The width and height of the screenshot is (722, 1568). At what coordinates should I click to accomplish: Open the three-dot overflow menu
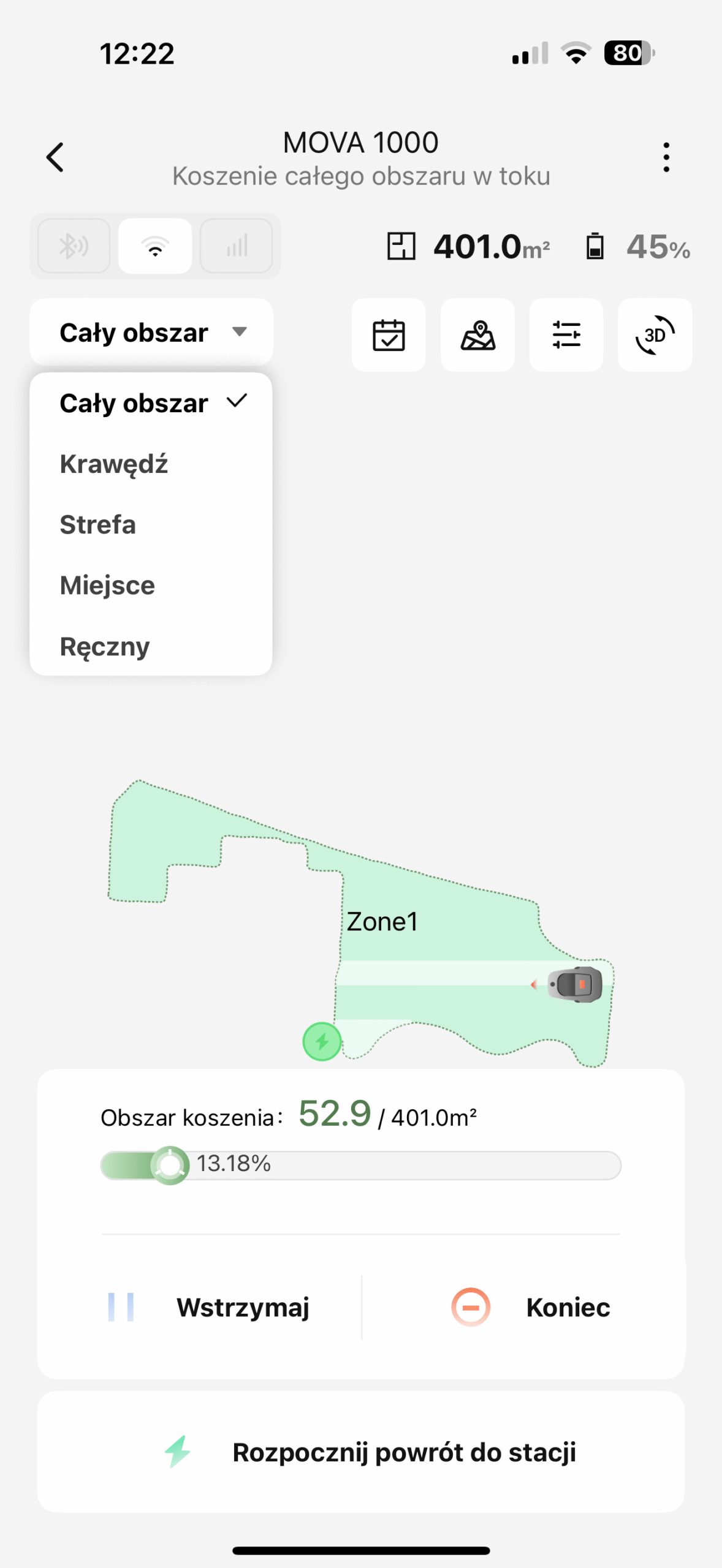tap(666, 157)
